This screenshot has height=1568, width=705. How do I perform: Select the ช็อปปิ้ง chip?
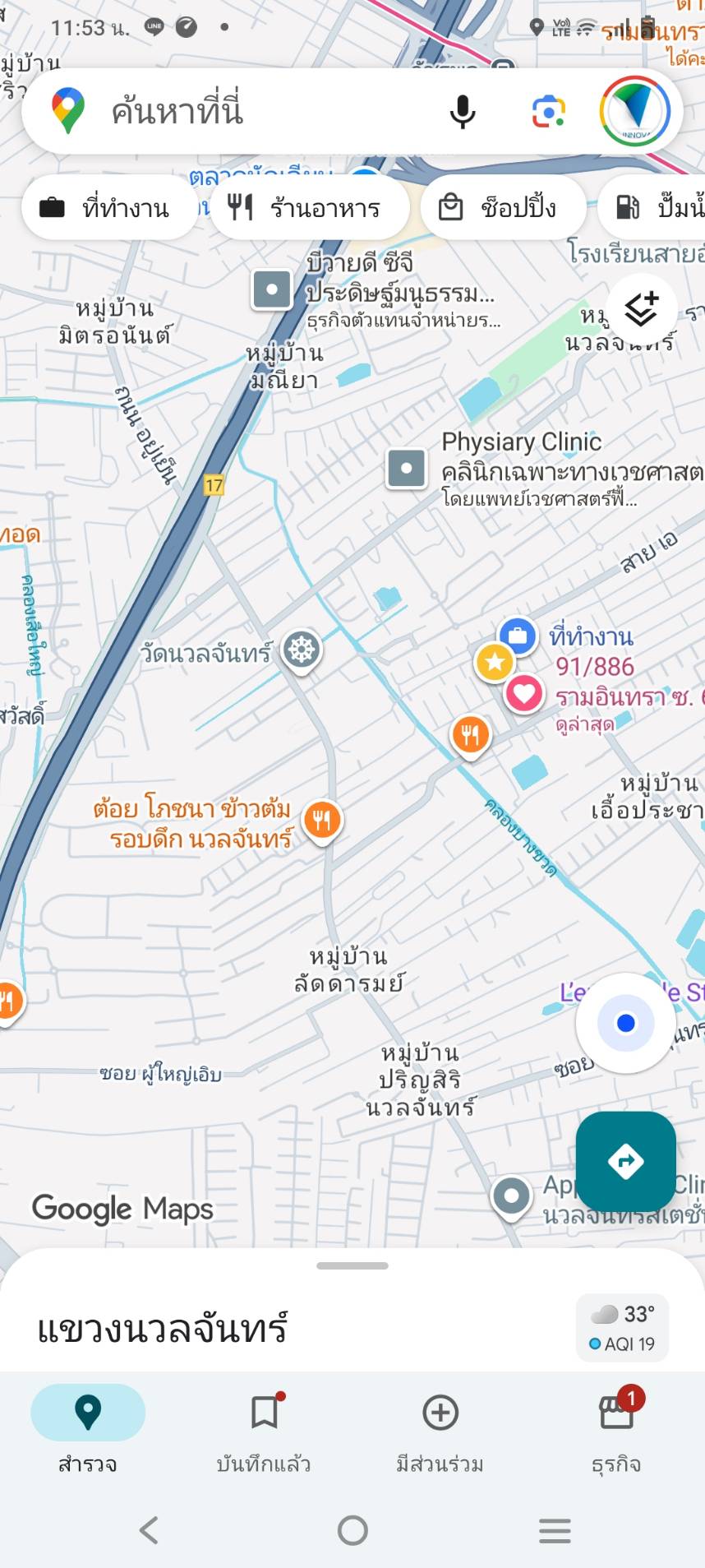(503, 208)
